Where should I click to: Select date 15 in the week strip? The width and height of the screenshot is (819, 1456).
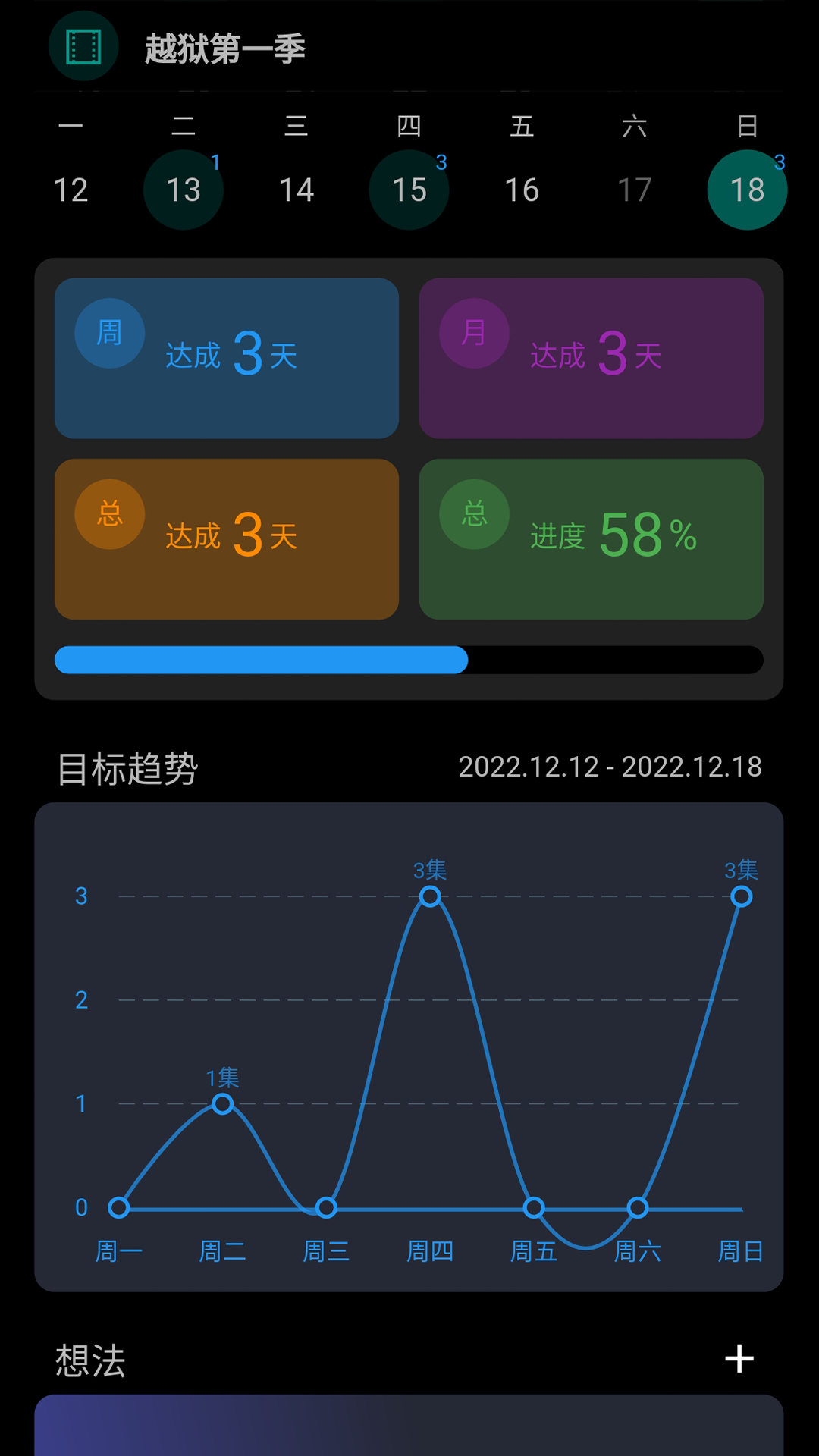point(409,190)
